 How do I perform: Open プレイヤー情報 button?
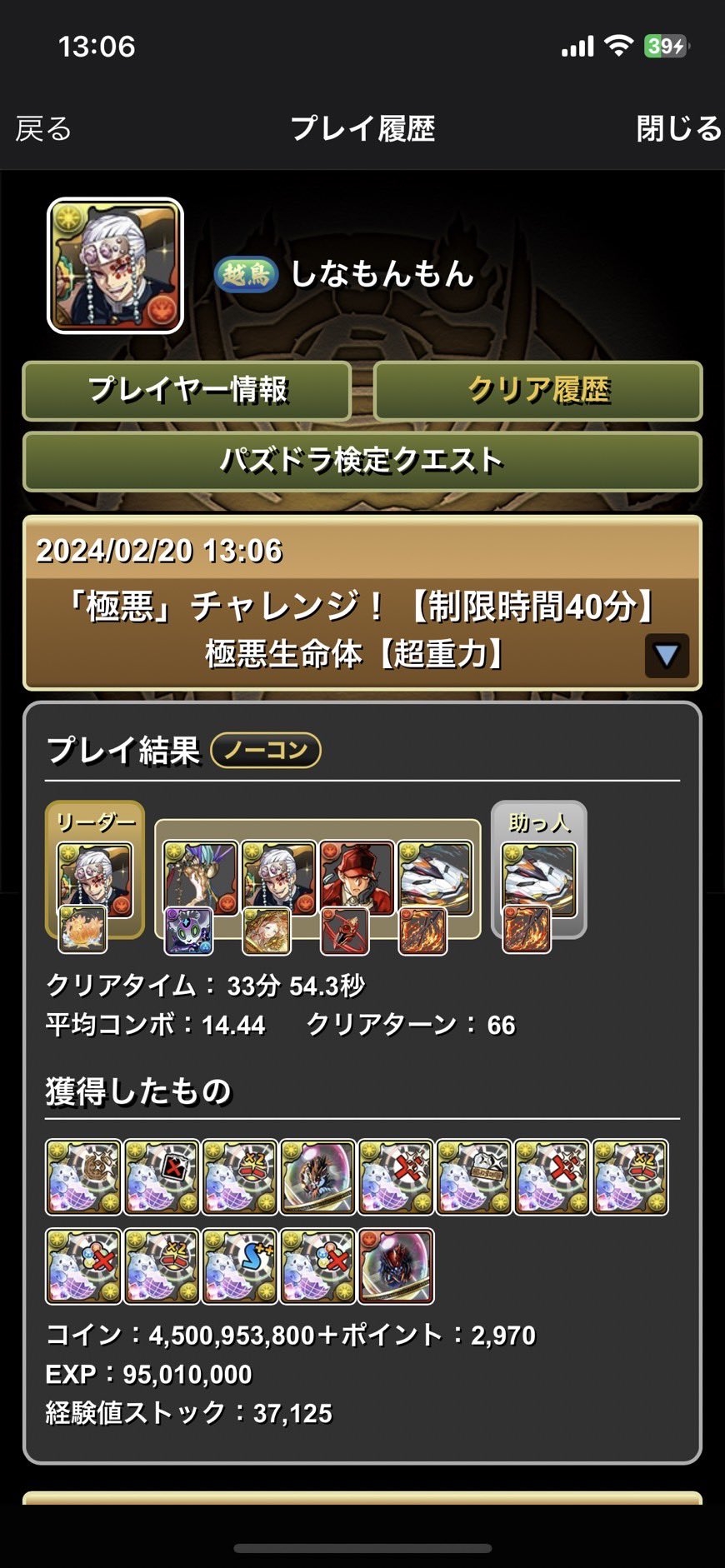[x=187, y=390]
